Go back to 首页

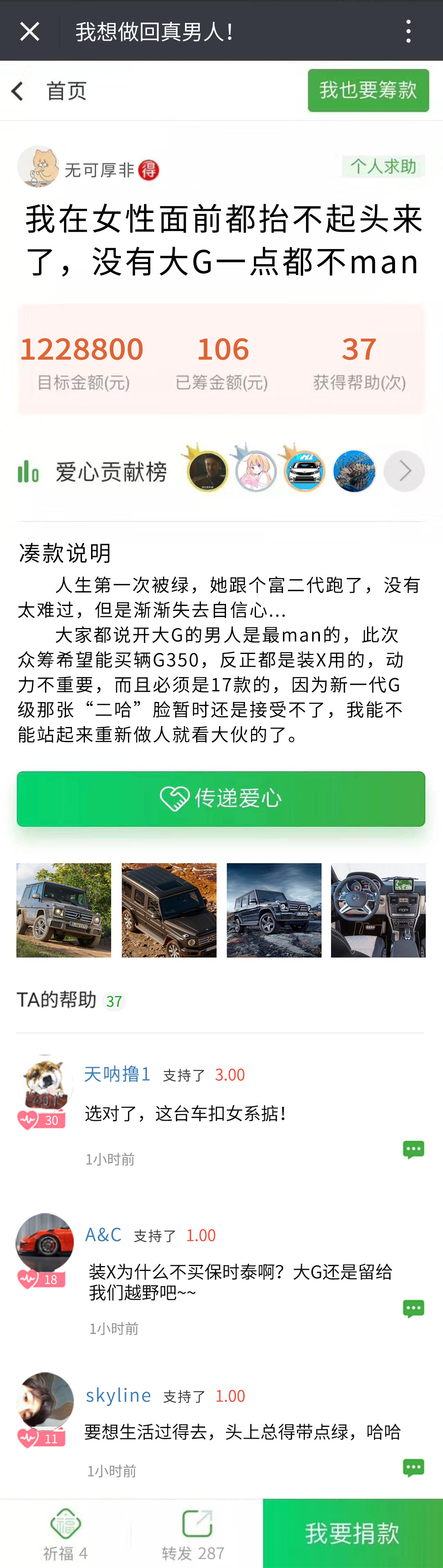coord(49,91)
